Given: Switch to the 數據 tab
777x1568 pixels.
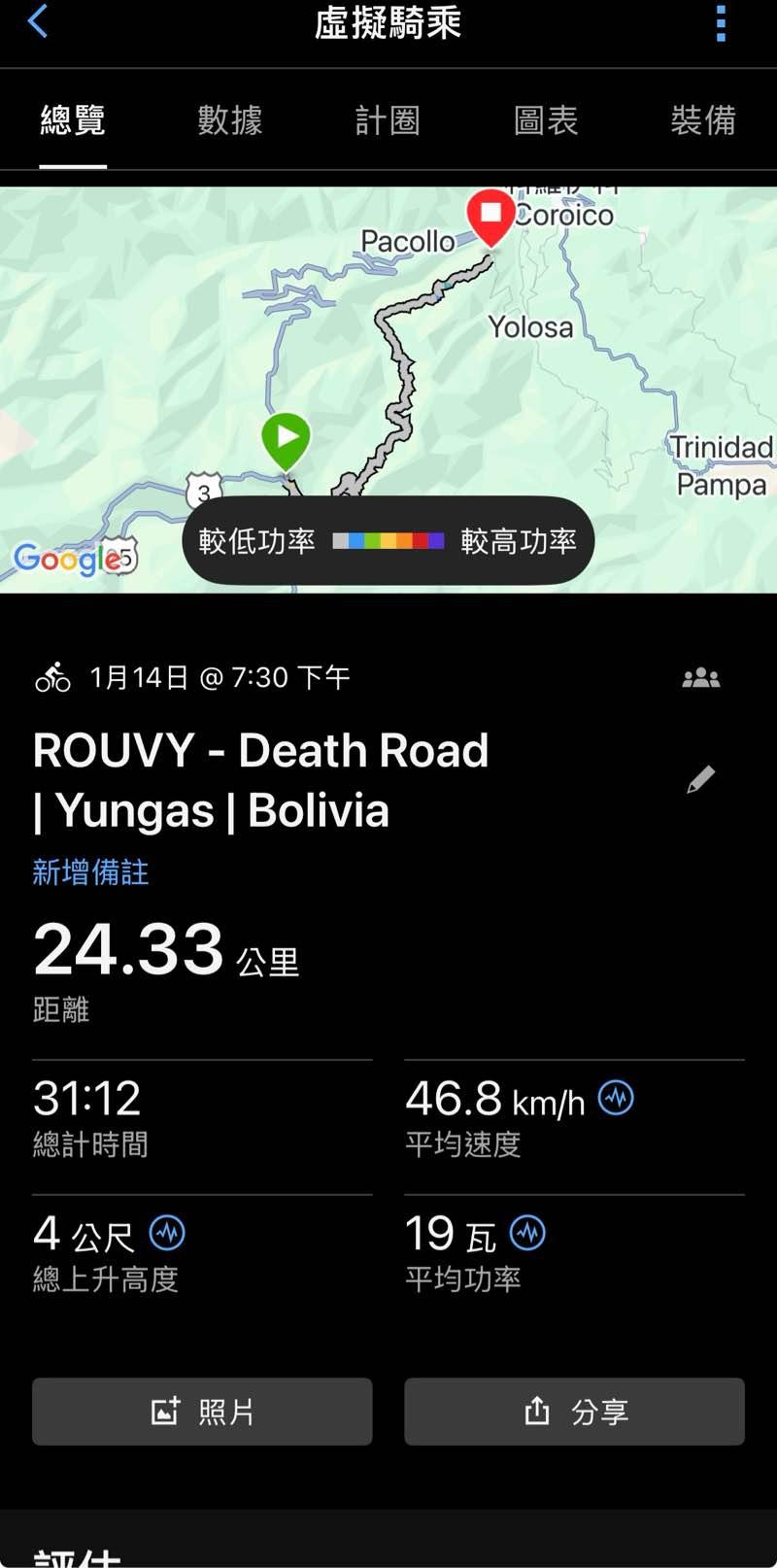Looking at the screenshot, I should coord(230,120).
